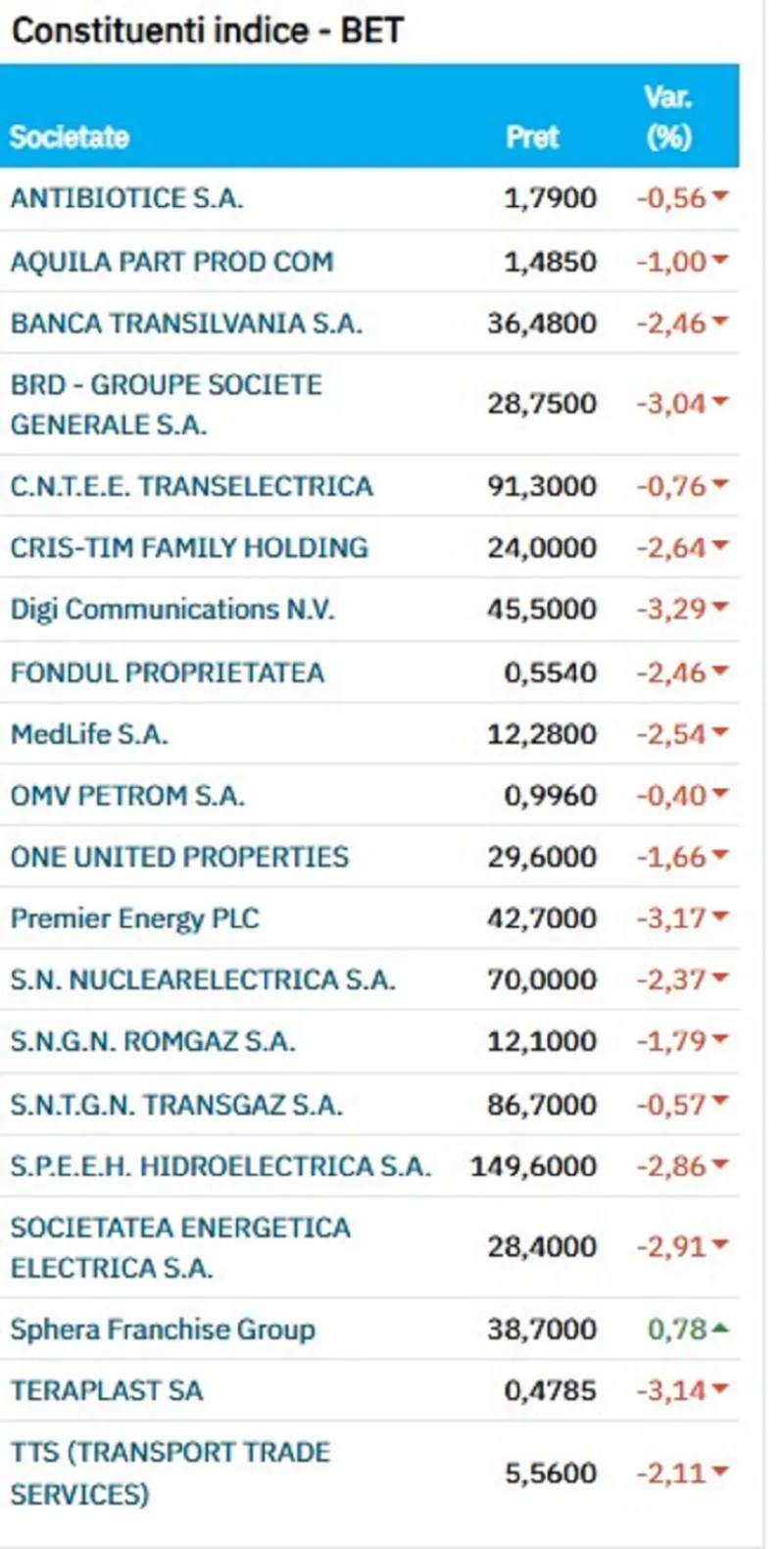The width and height of the screenshot is (784, 1549).
Task: Select BANCA TRANSILVANIA S.A.
Action: tap(186, 324)
